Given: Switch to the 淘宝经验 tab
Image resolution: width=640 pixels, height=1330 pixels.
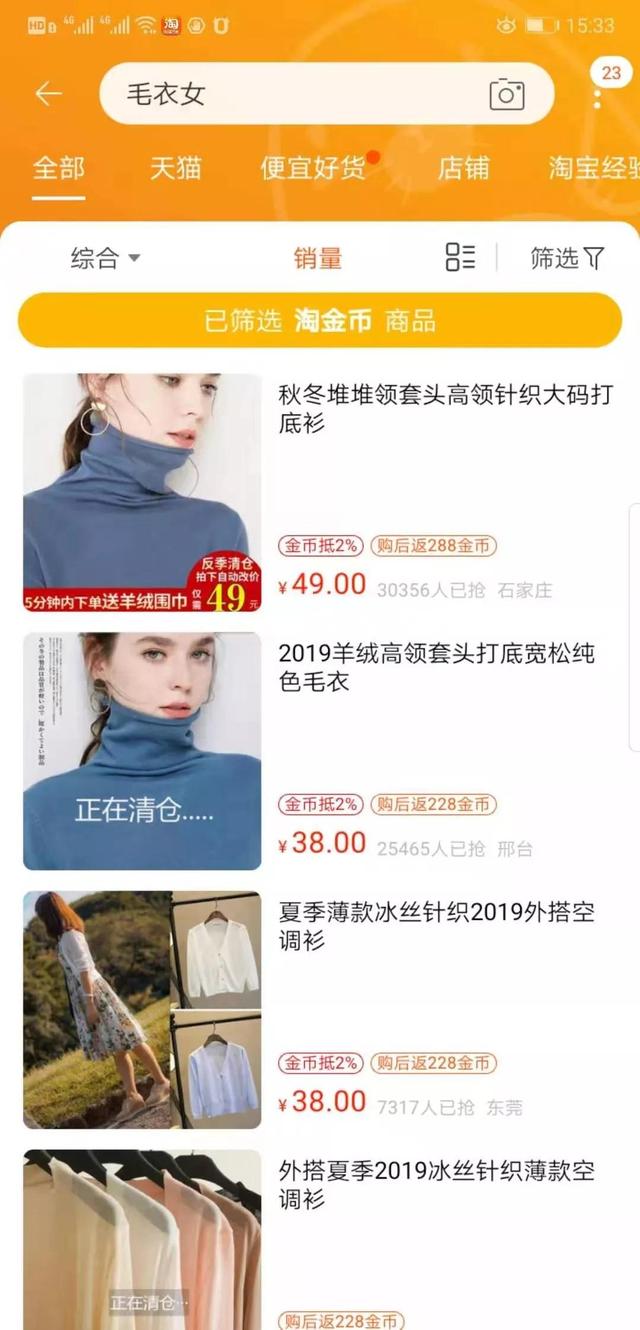Looking at the screenshot, I should coord(592,168).
